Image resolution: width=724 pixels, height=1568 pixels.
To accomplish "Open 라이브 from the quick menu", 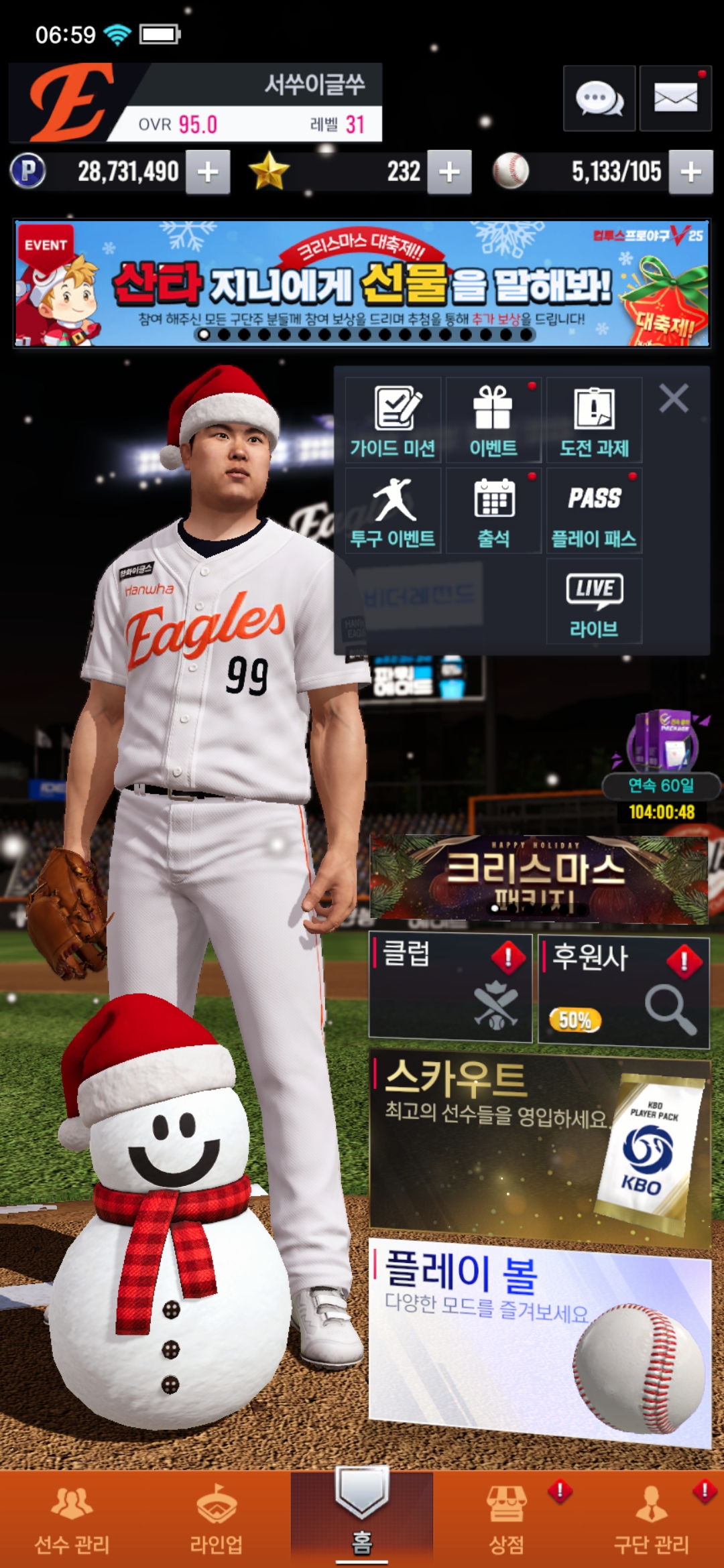I will pos(594,601).
